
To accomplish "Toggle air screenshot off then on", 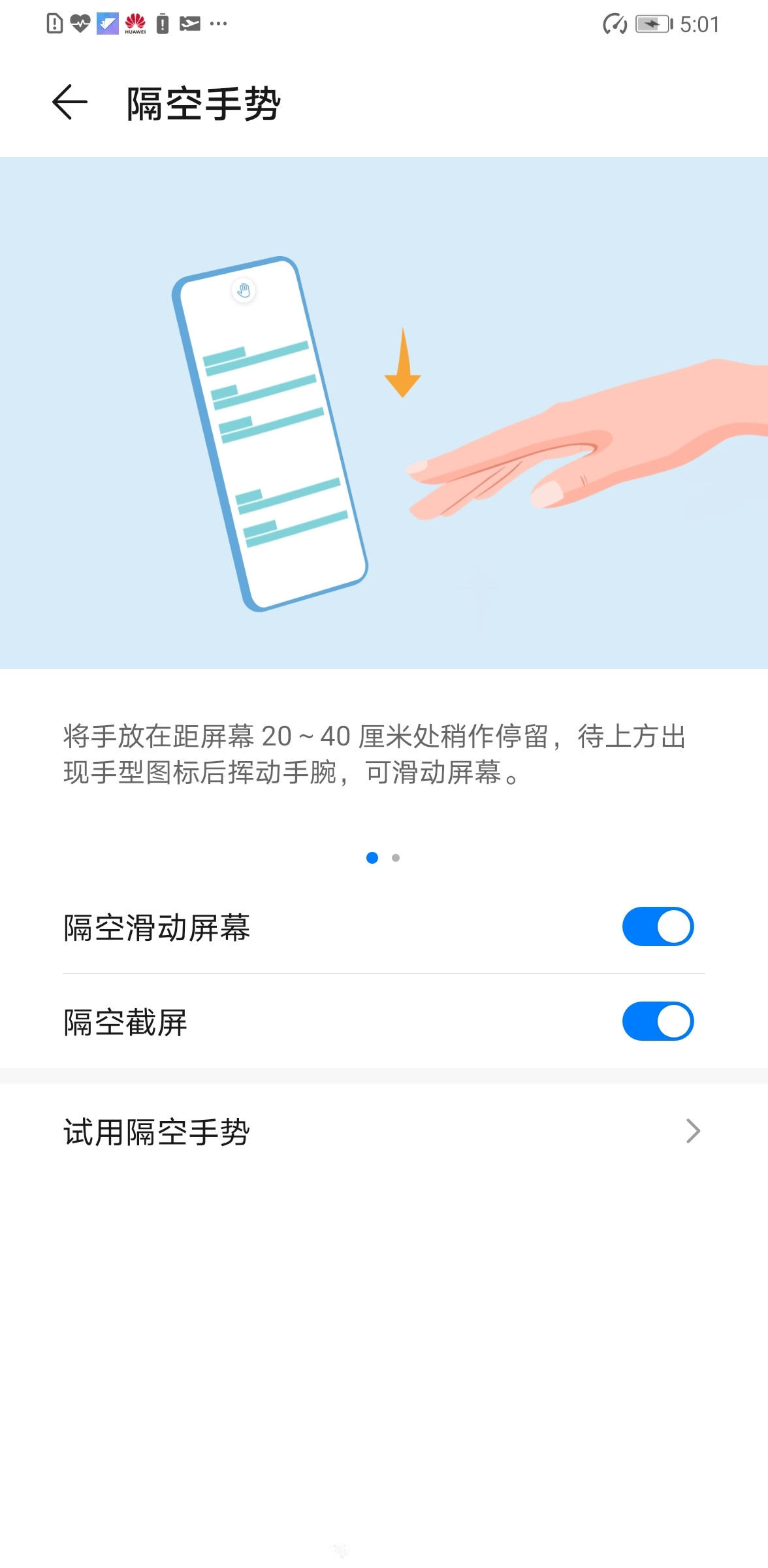I will pos(657,1021).
